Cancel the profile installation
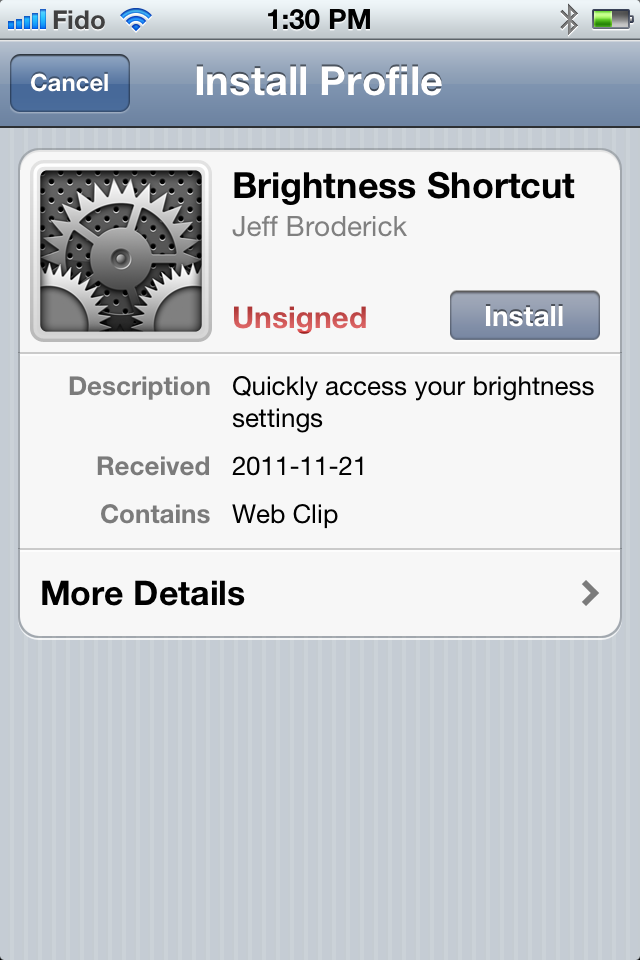Image resolution: width=640 pixels, height=960 pixels. point(69,83)
